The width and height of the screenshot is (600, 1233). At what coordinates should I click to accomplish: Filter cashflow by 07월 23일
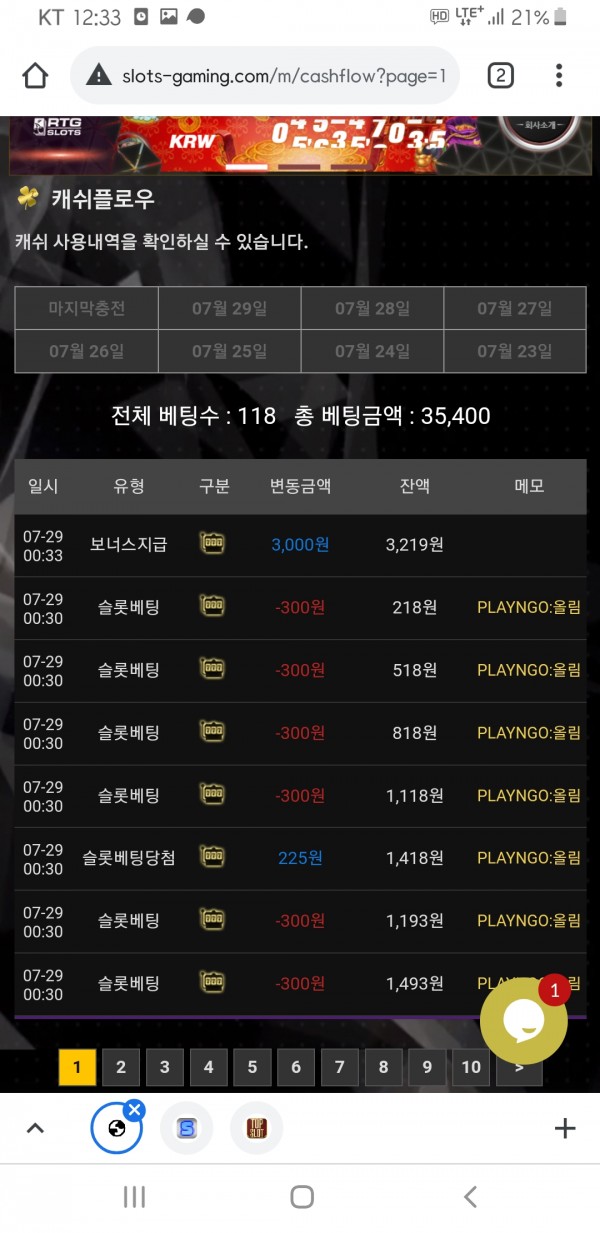514,351
